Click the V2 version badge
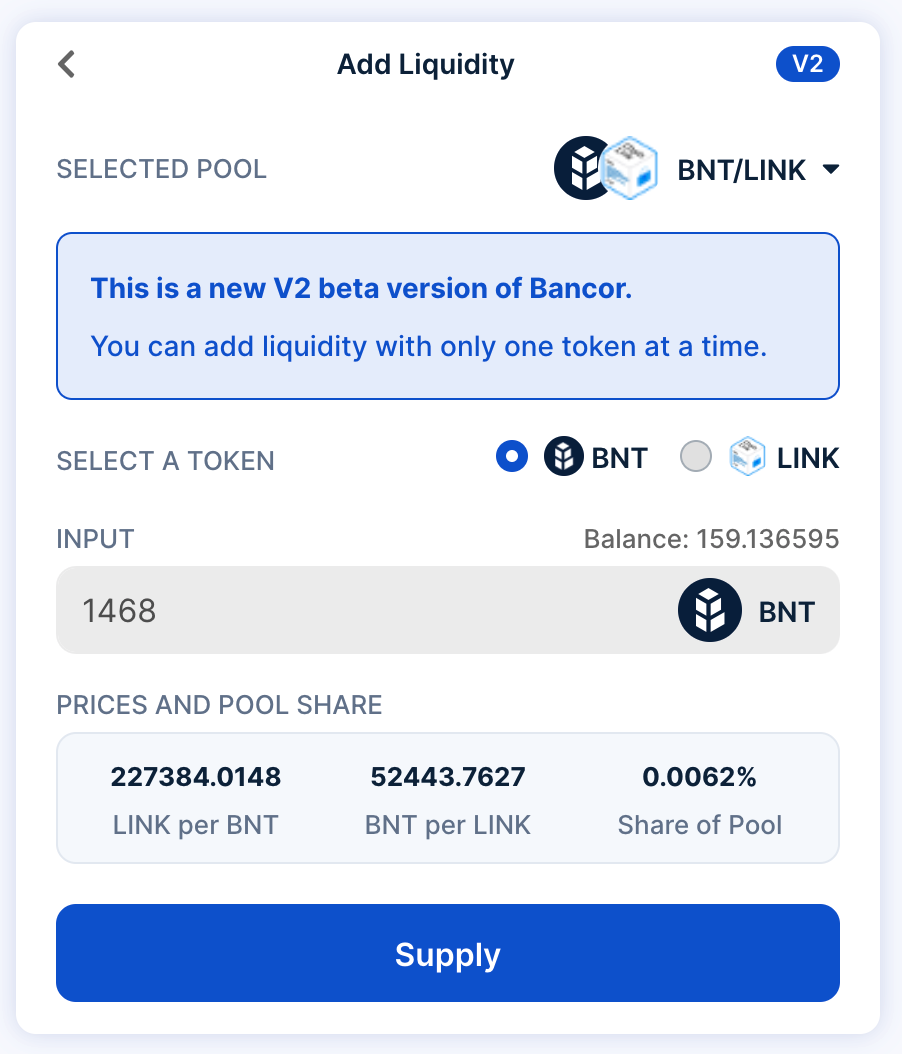 pos(807,63)
